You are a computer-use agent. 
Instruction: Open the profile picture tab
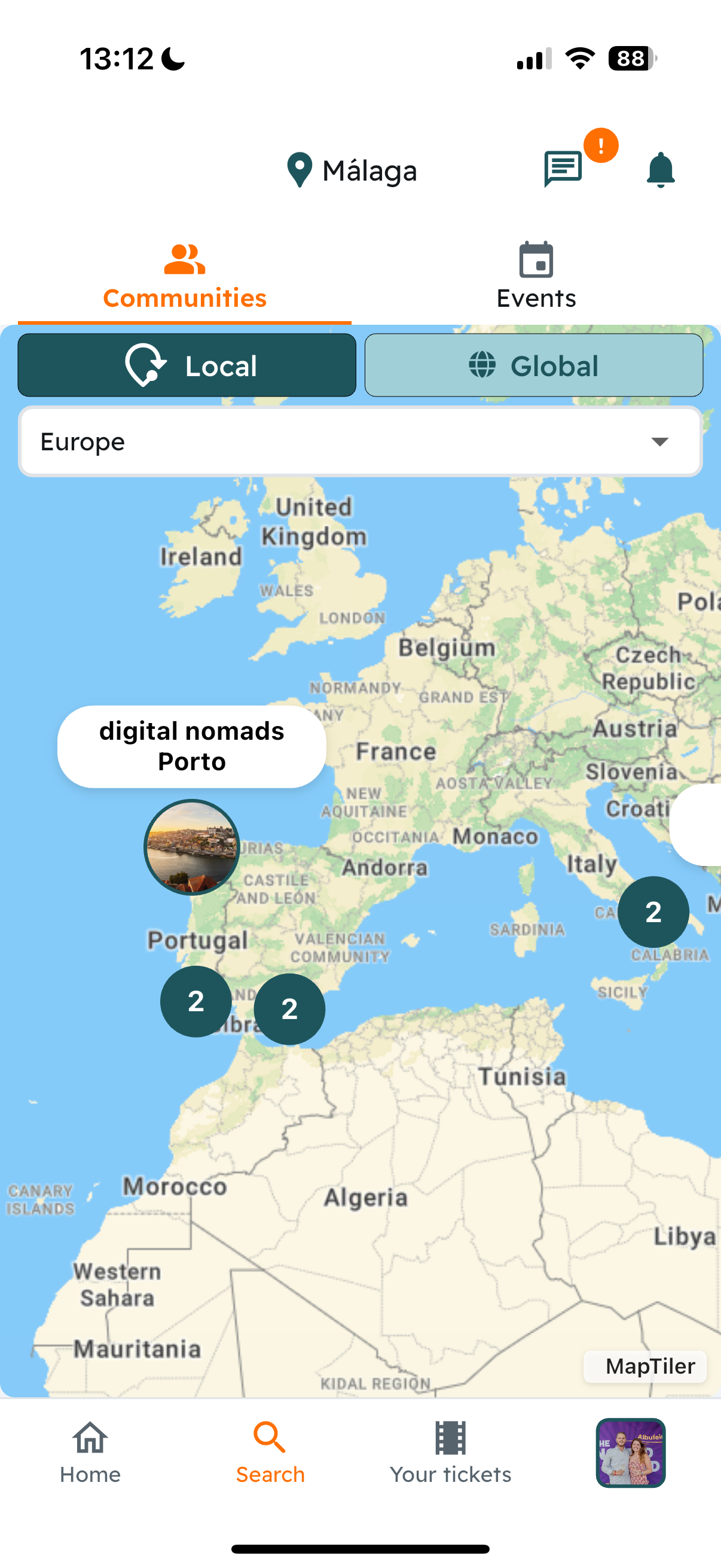[630, 1453]
